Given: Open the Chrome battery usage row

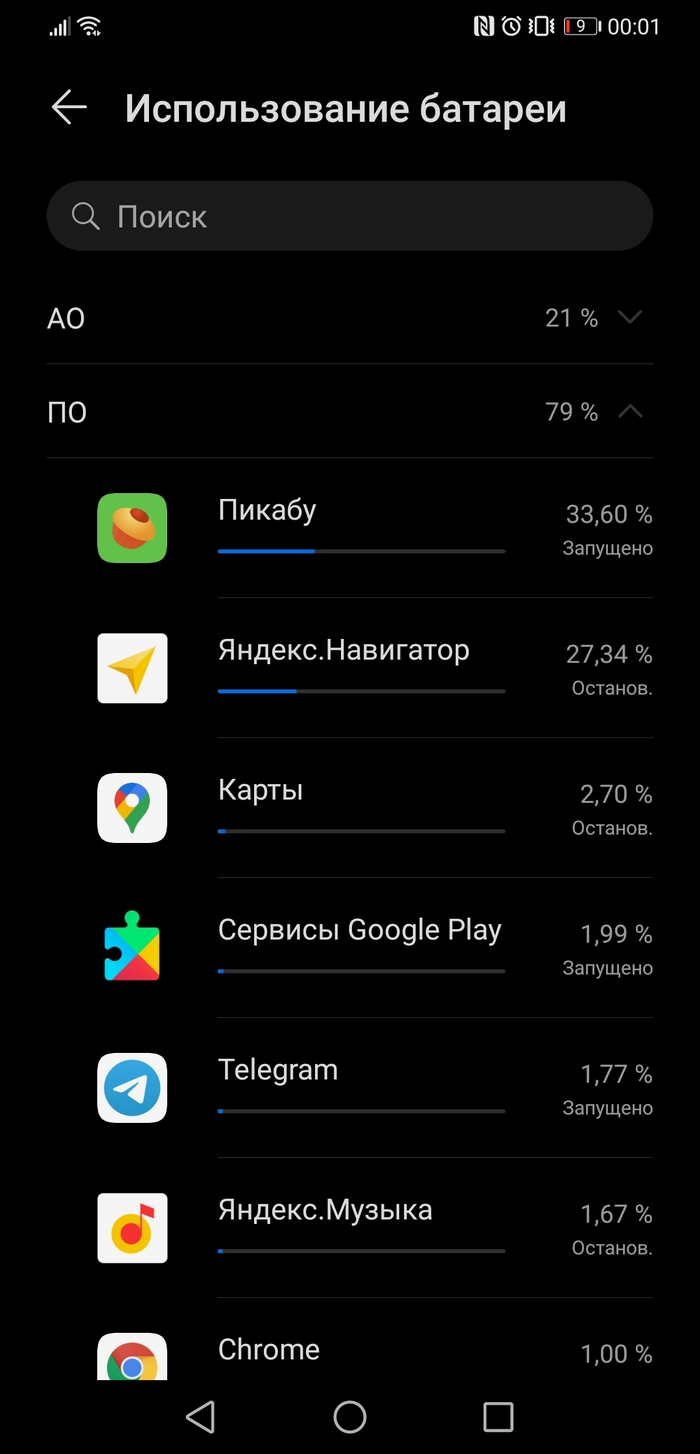Looking at the screenshot, I should tap(374, 1352).
